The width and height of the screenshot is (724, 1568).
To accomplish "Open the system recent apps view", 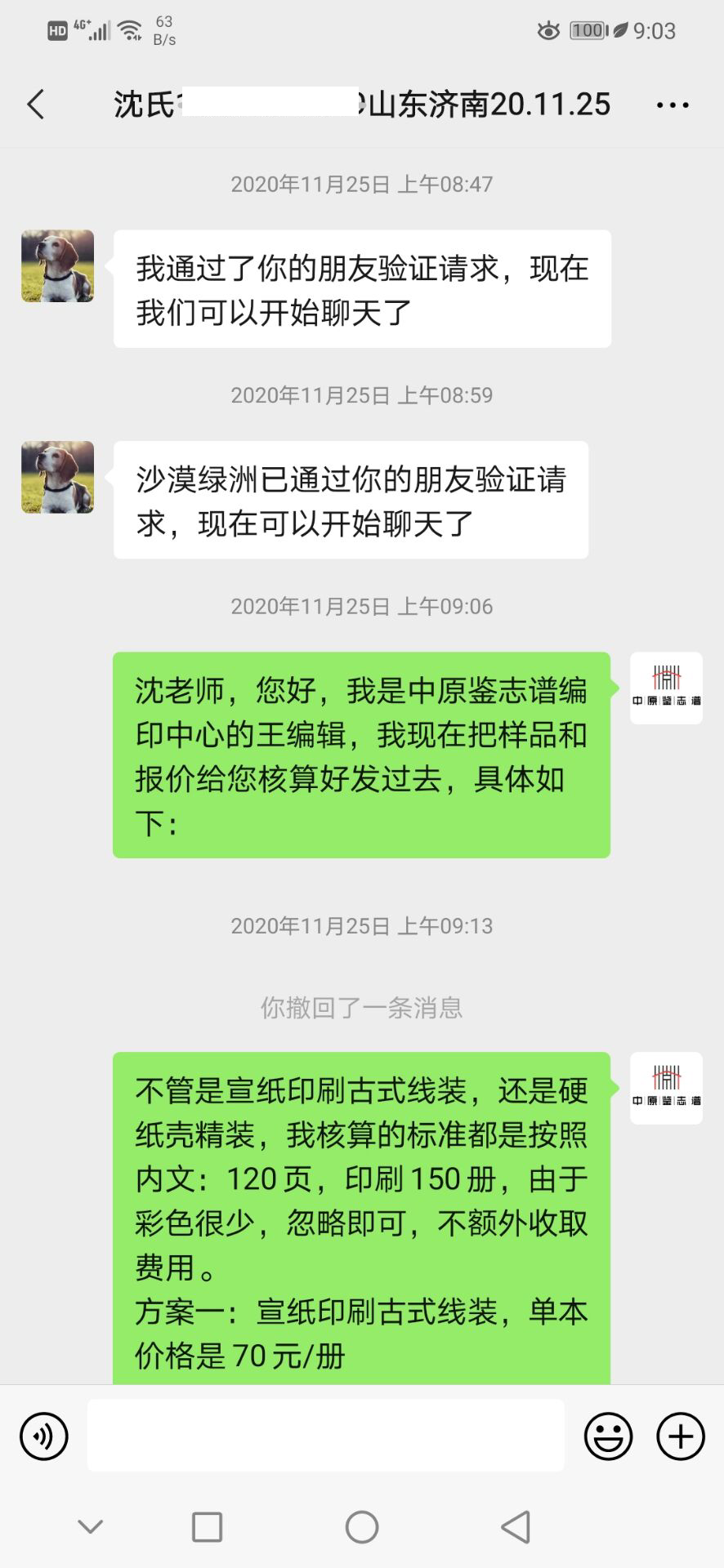I will 207,1526.
